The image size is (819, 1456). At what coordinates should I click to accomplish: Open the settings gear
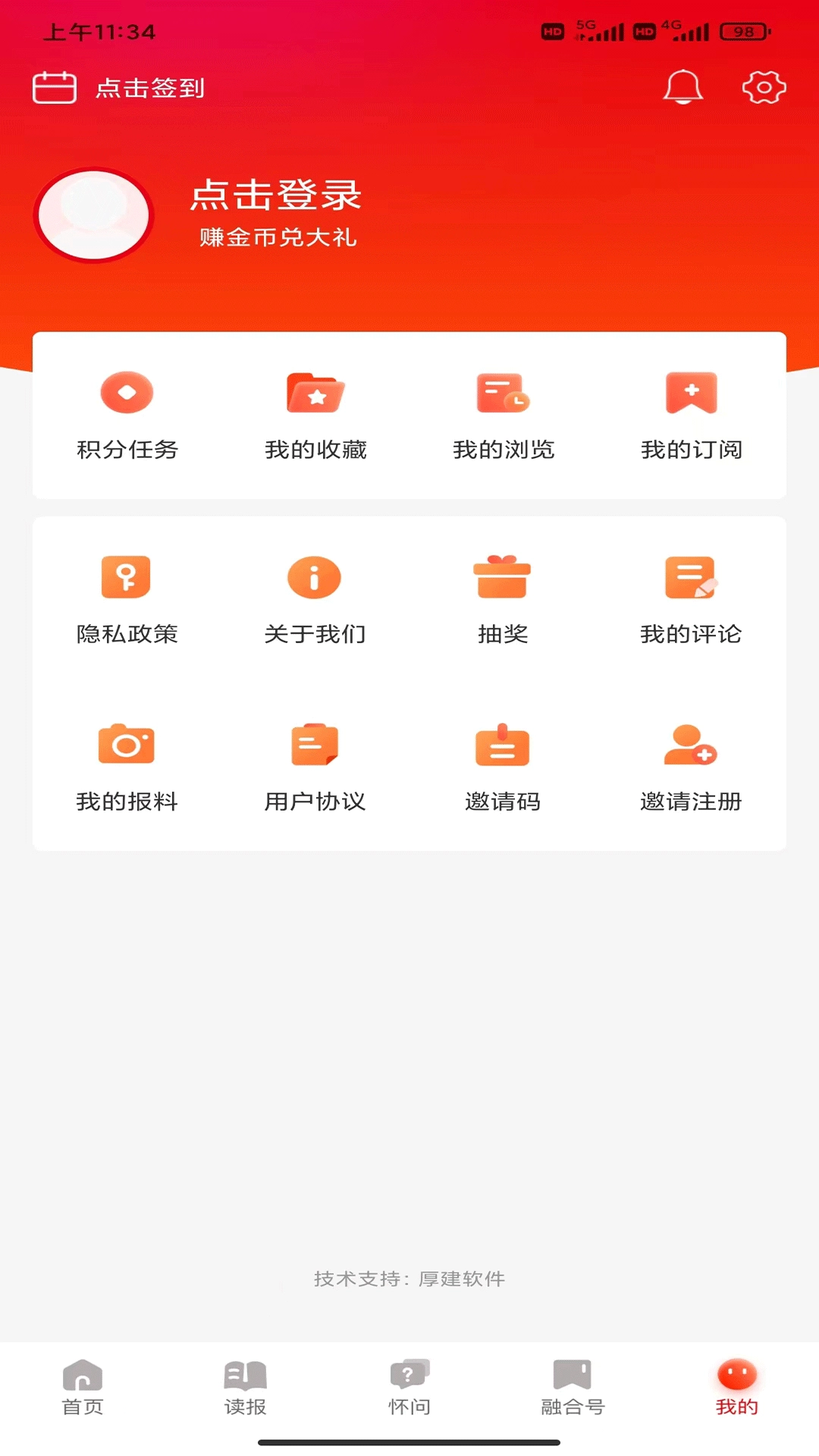click(764, 86)
